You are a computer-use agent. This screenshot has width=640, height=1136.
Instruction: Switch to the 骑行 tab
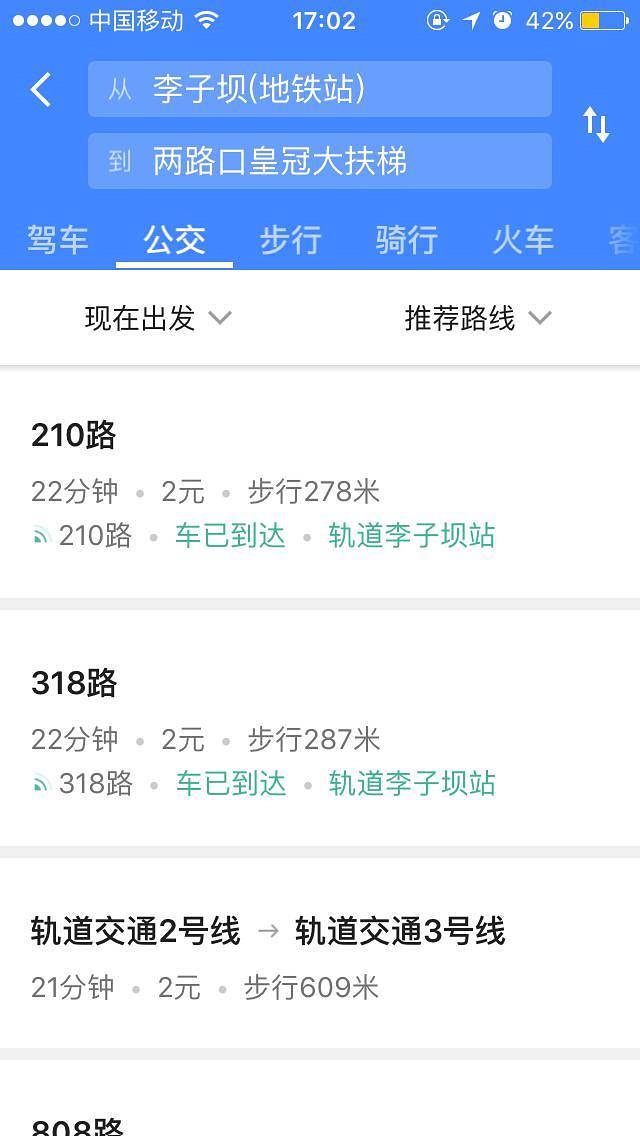406,240
